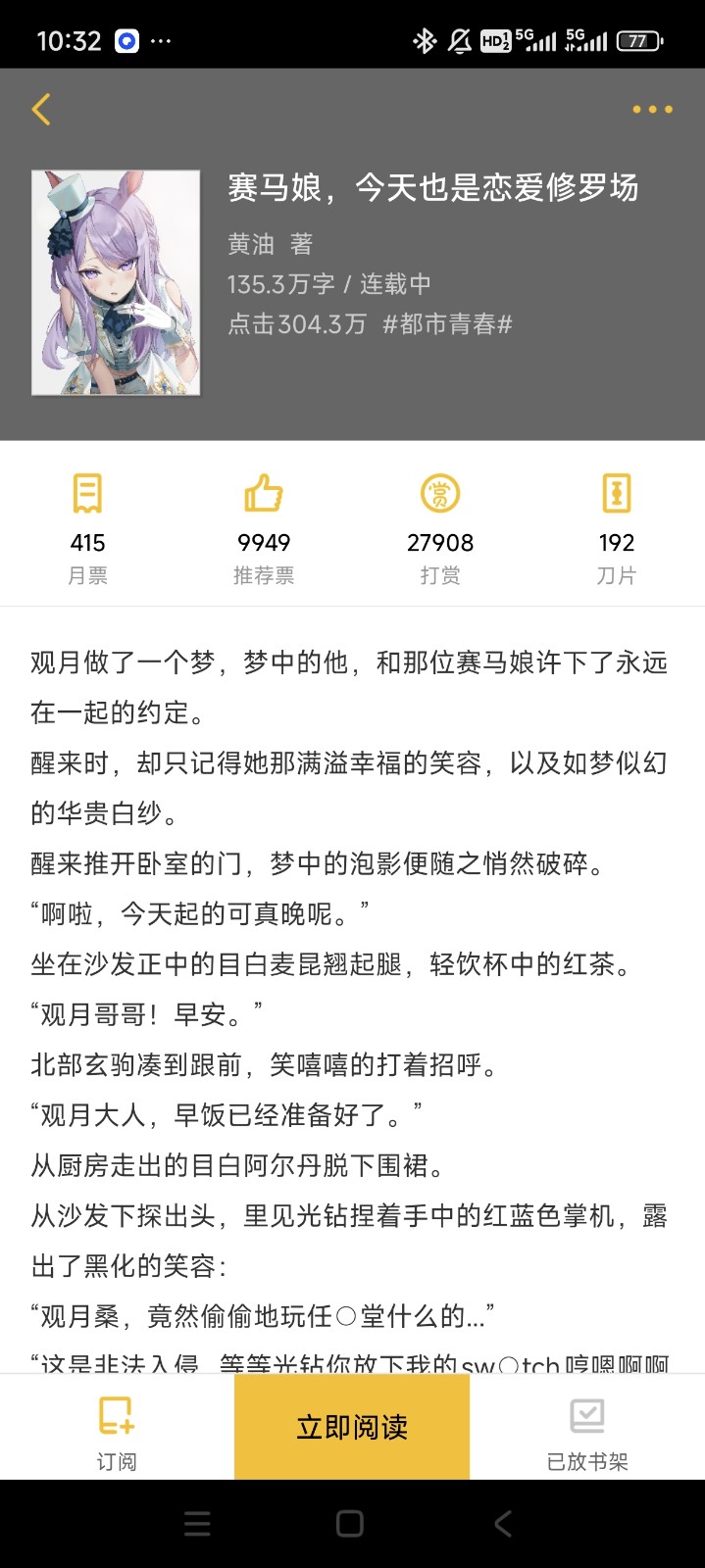Tap 已放书架 bookshelf button
Screen dimensions: 705x1568
pyautogui.click(x=586, y=1432)
